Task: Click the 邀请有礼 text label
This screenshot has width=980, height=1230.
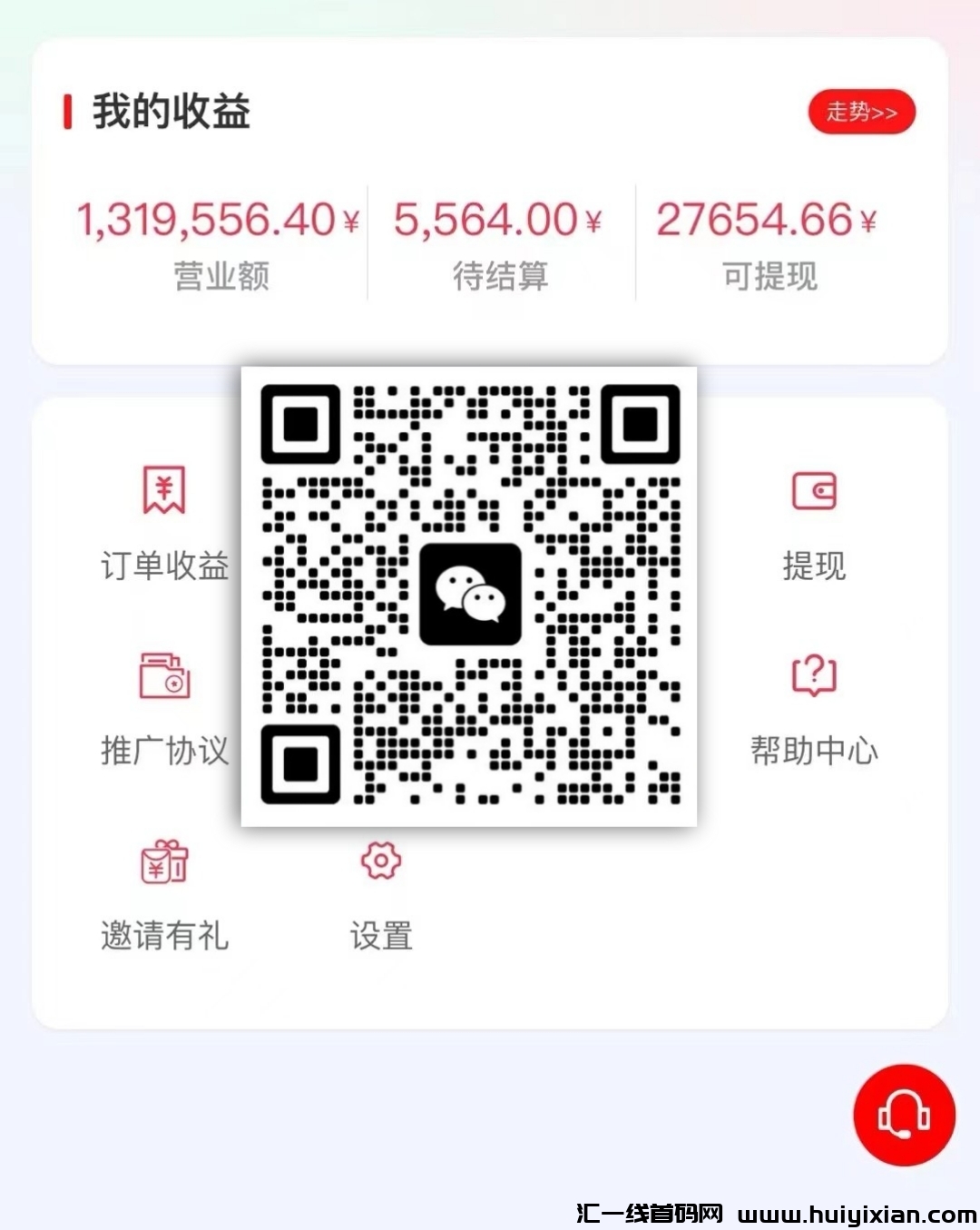Action: (x=166, y=933)
